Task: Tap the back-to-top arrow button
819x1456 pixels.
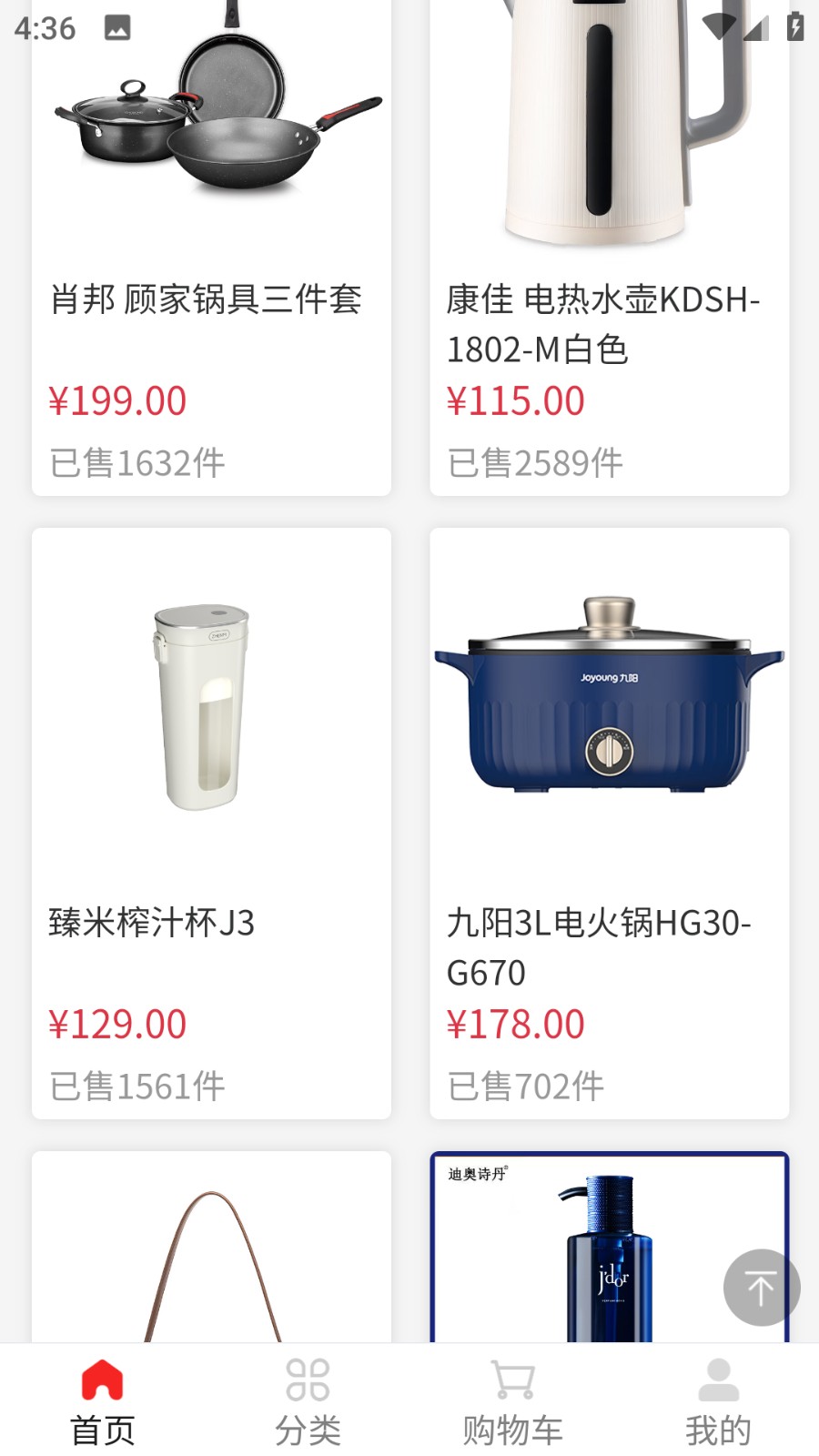Action: coord(762,1288)
